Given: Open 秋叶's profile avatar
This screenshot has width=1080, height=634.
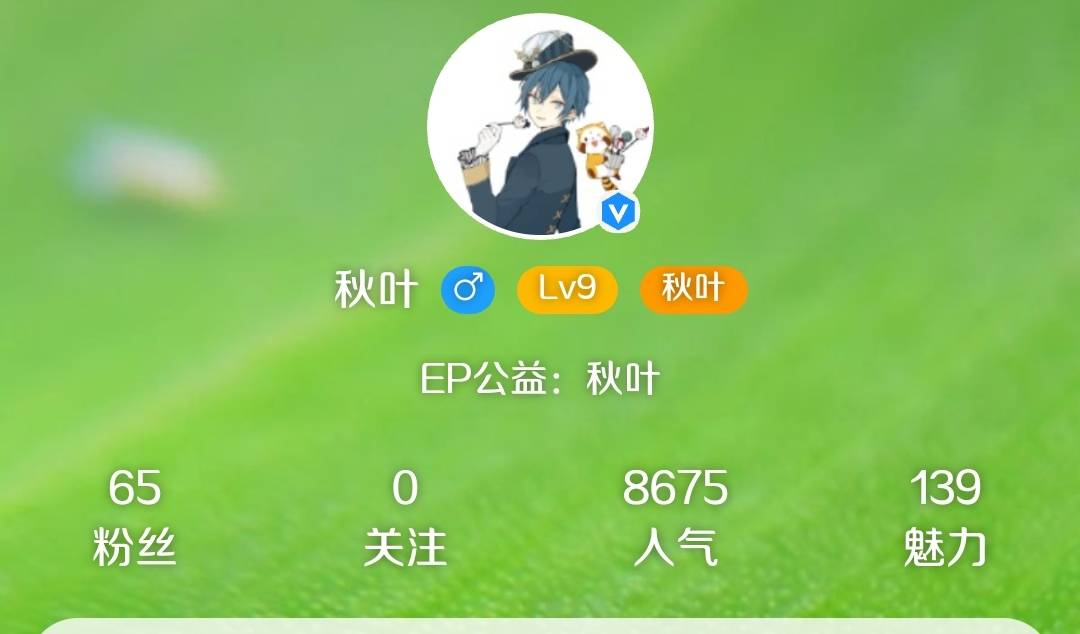Looking at the screenshot, I should pos(540,126).
